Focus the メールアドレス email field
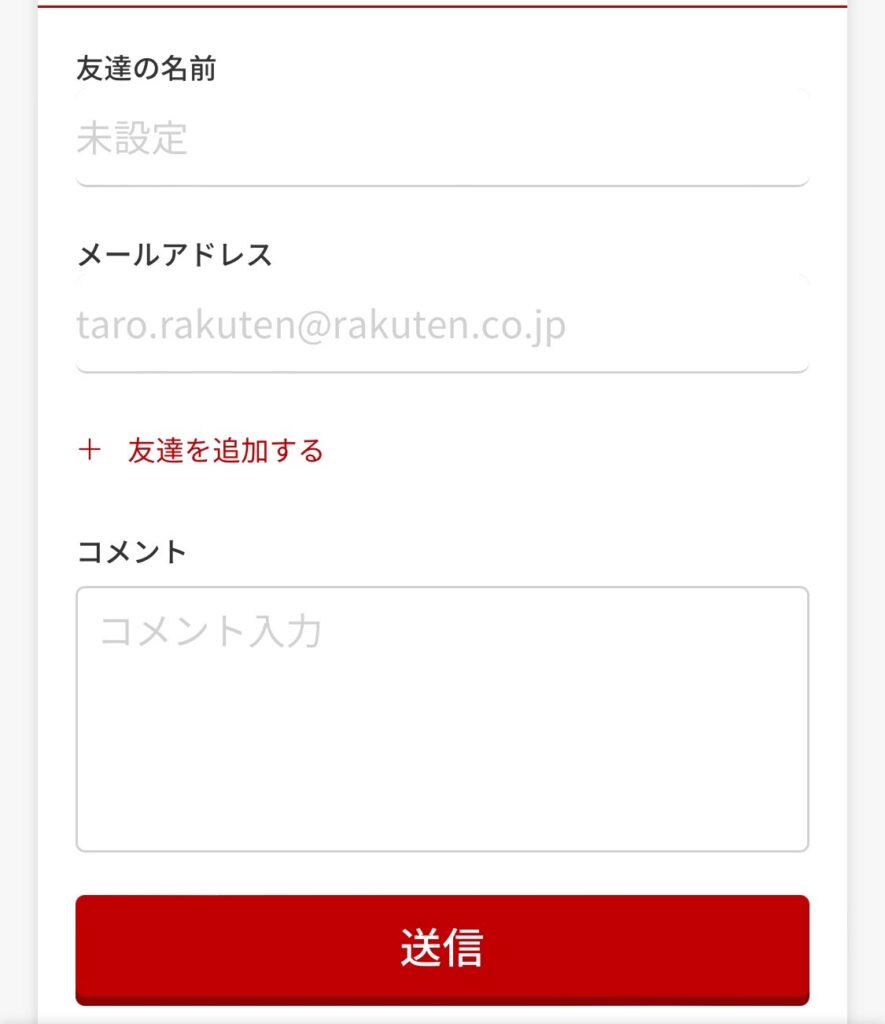This screenshot has width=885, height=1024. click(x=441, y=326)
